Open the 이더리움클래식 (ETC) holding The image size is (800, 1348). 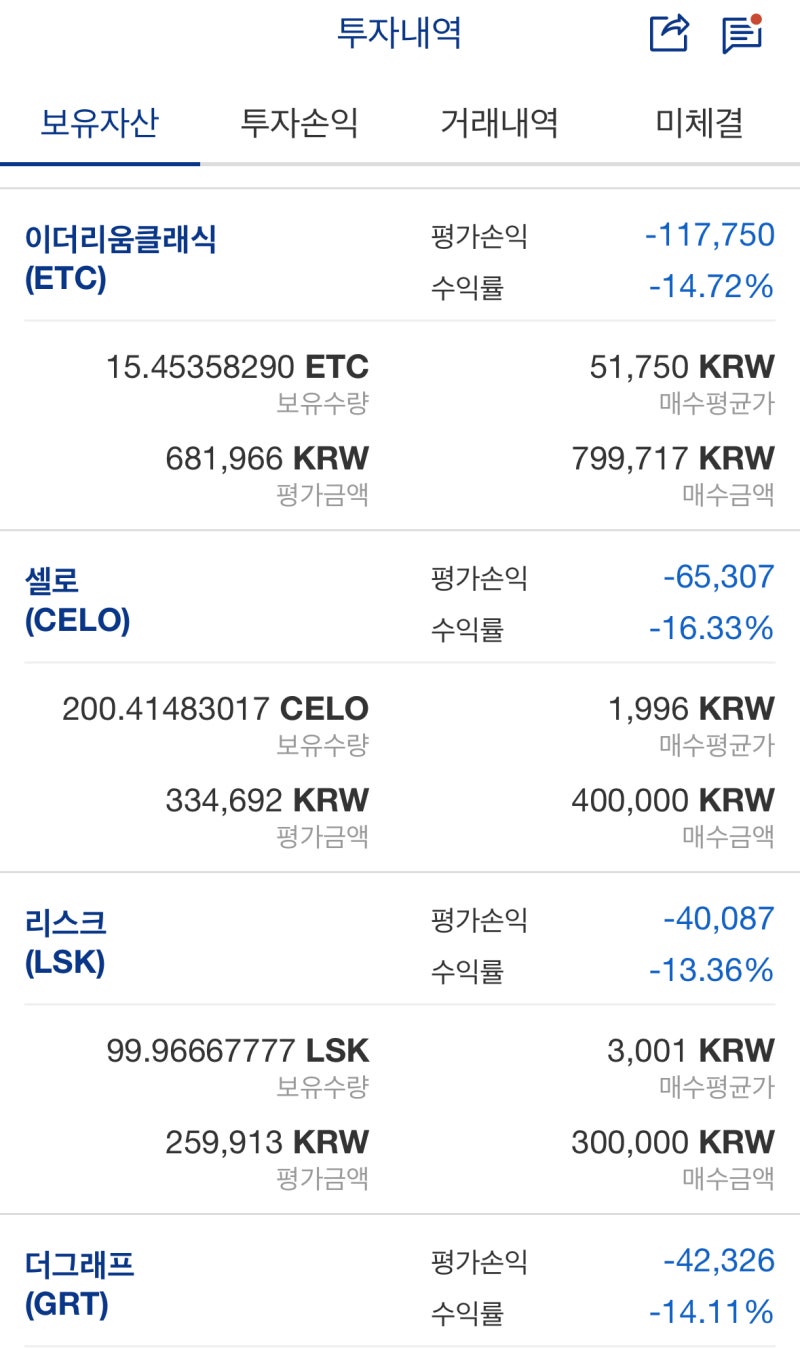(x=120, y=259)
